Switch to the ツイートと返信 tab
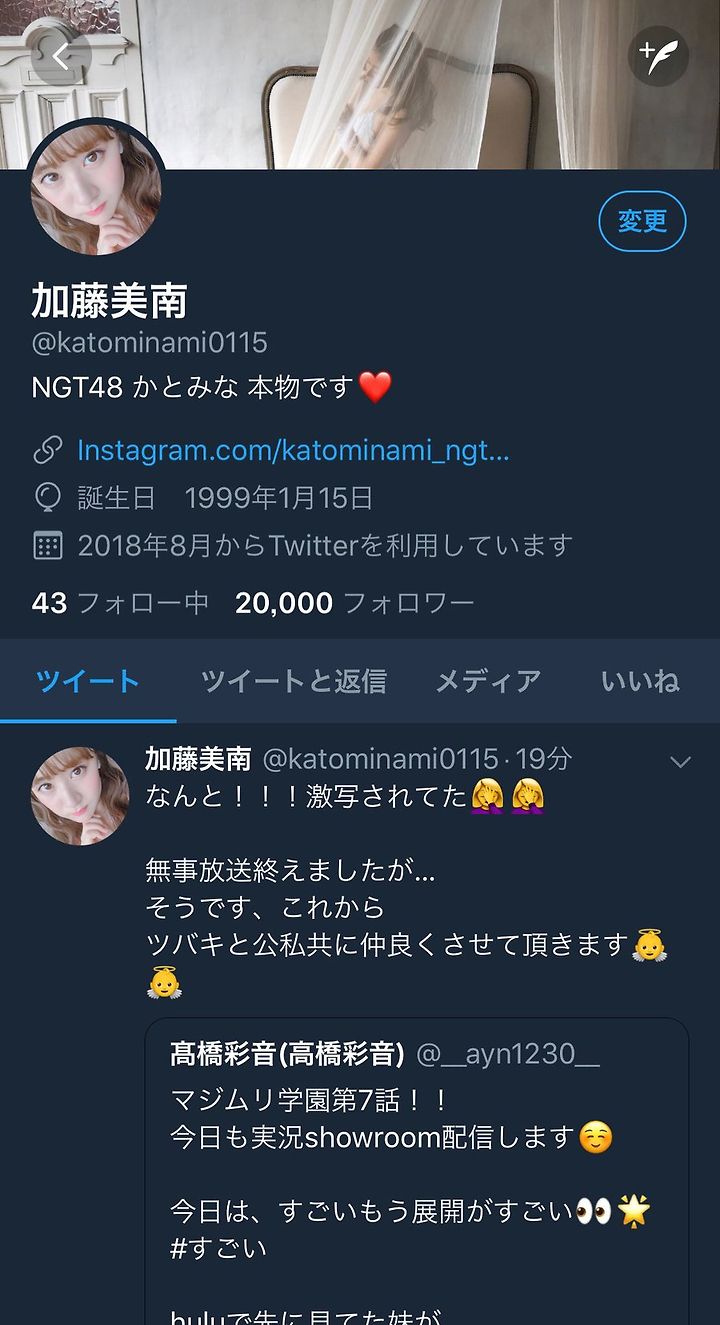The image size is (720, 1325). 293,681
